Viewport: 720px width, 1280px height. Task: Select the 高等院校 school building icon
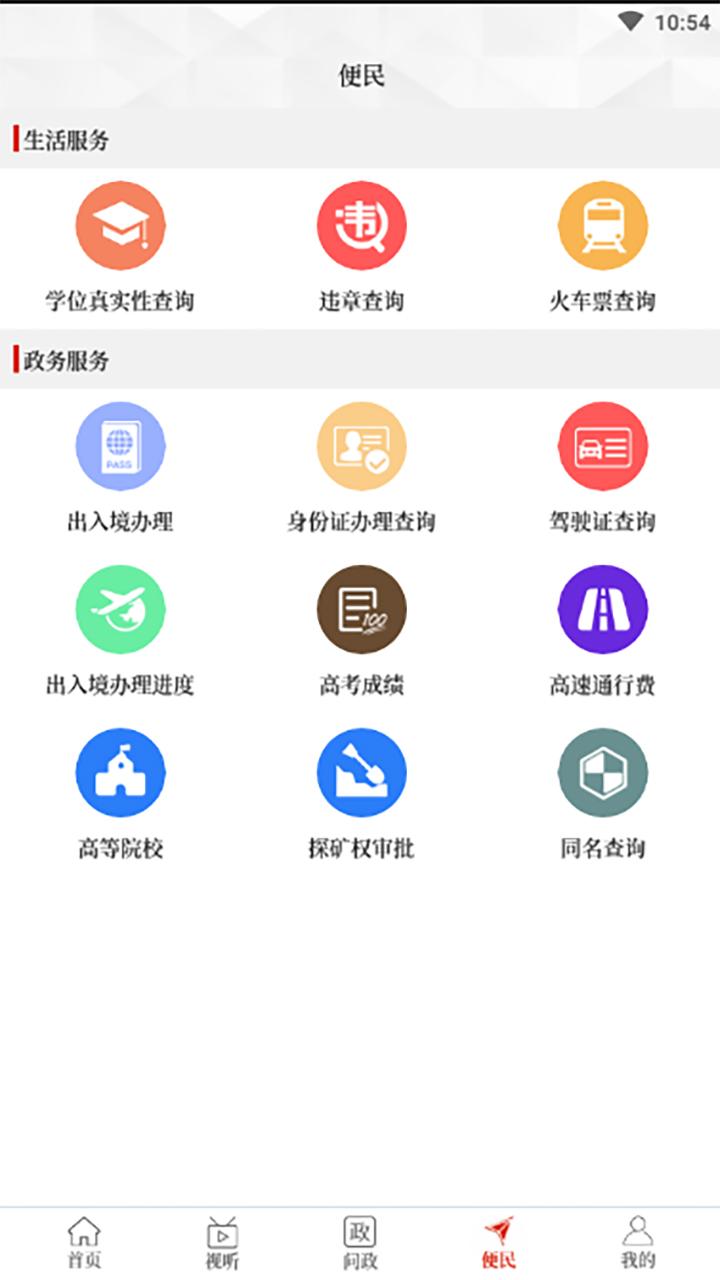click(x=120, y=771)
